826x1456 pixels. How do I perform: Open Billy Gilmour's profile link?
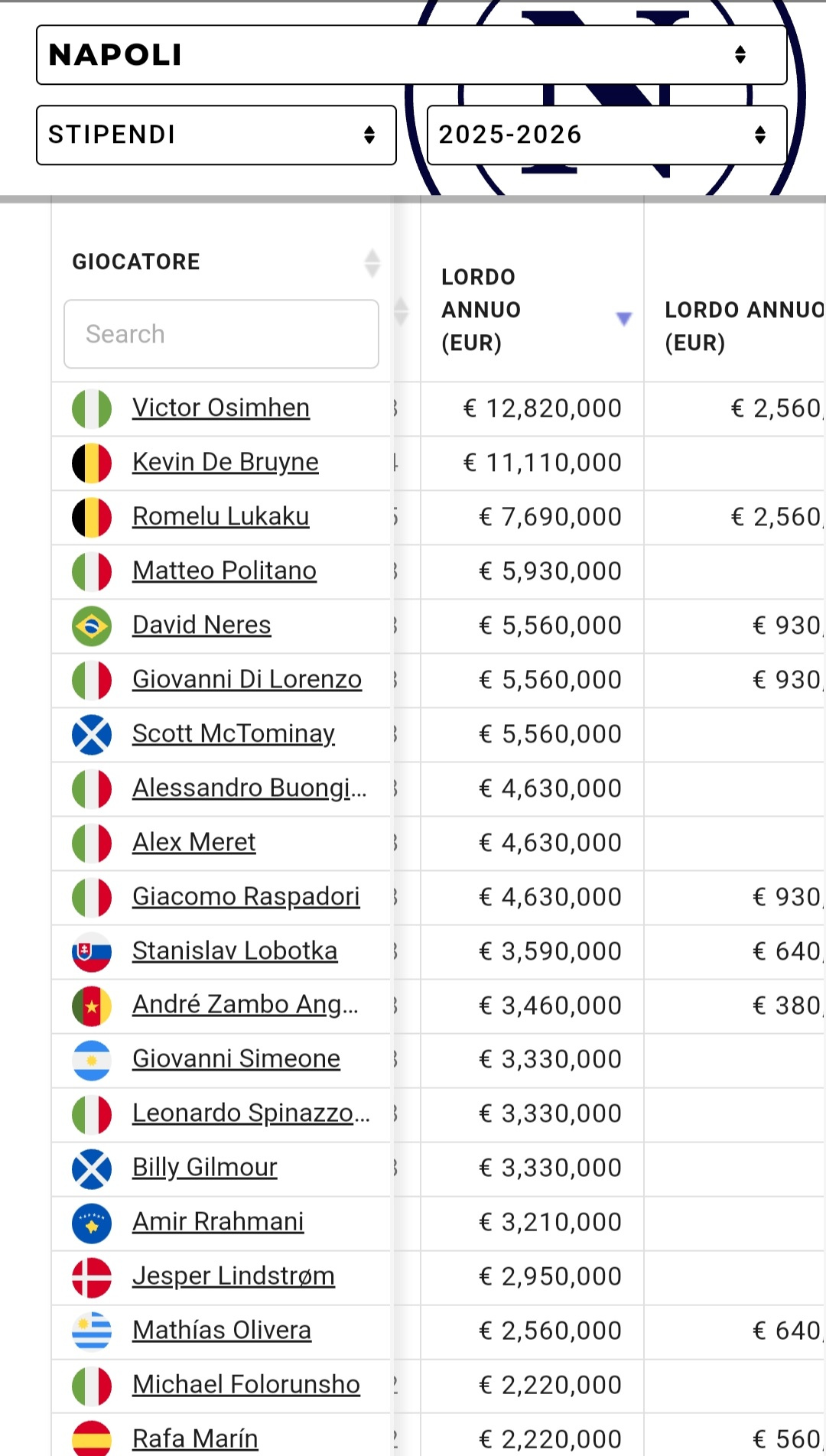(205, 1167)
